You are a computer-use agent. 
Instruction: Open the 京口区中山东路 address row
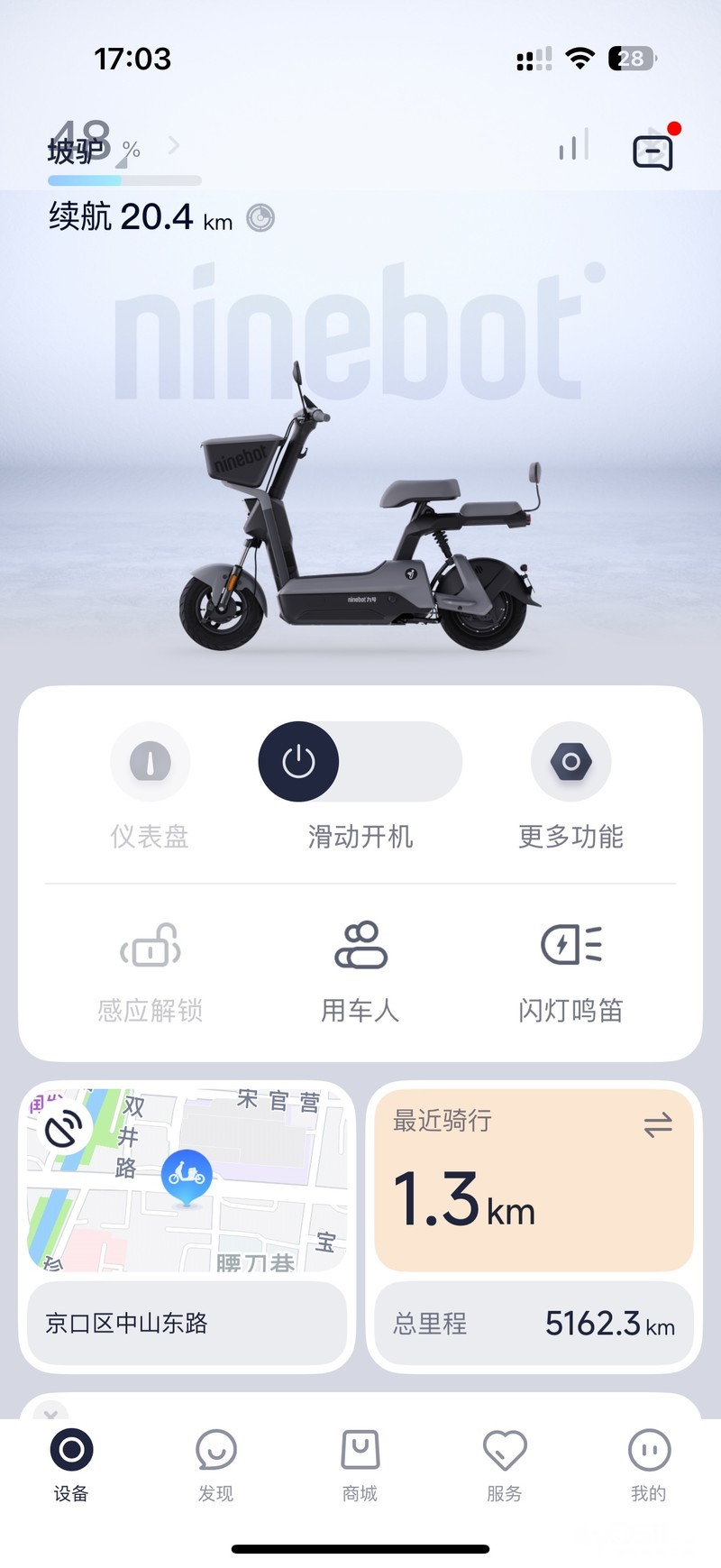(187, 1323)
